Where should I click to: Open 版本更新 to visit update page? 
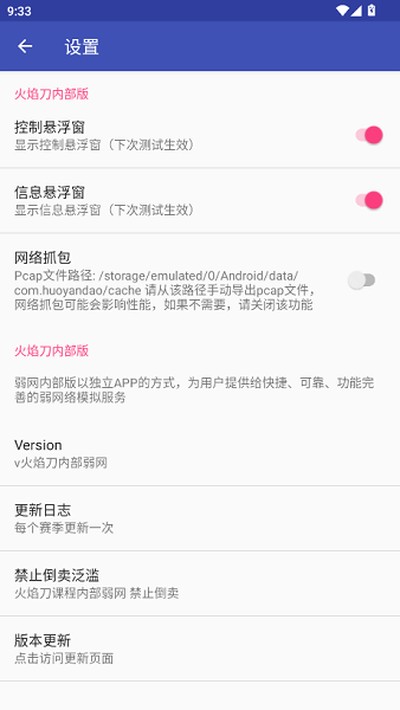click(200, 648)
